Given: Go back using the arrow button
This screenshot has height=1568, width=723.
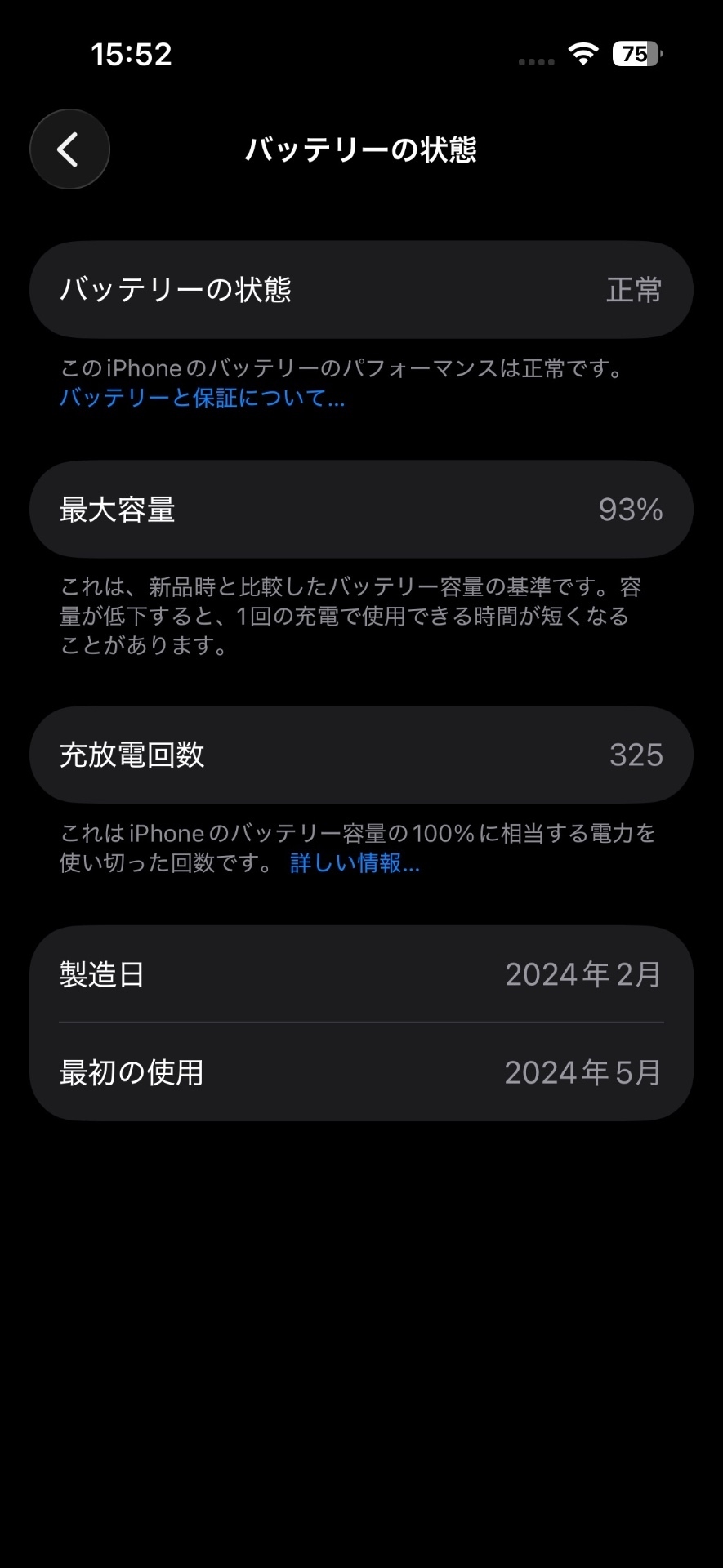Looking at the screenshot, I should [69, 149].
